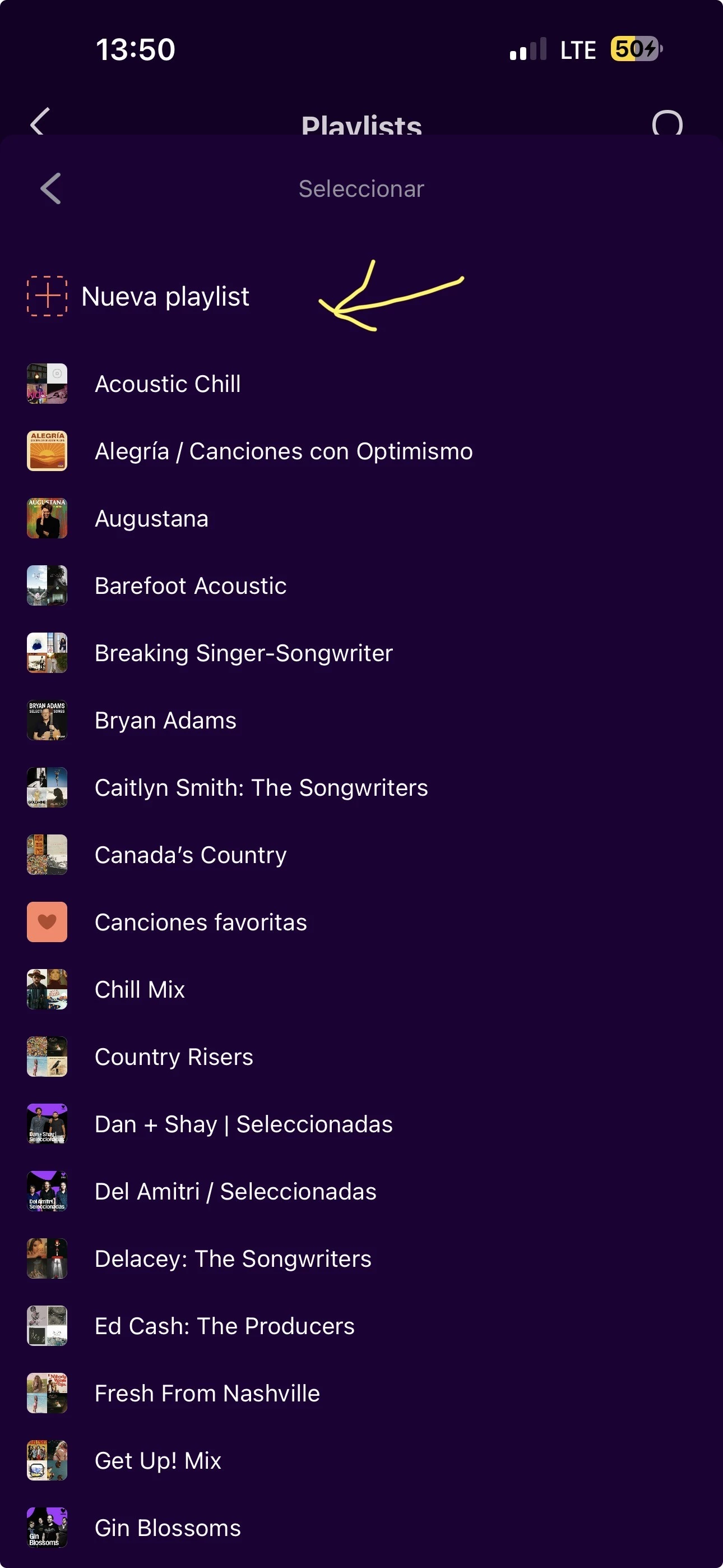The height and width of the screenshot is (1568, 723).
Task: Select Del Amitri / Seleccionadas
Action: tap(235, 1192)
